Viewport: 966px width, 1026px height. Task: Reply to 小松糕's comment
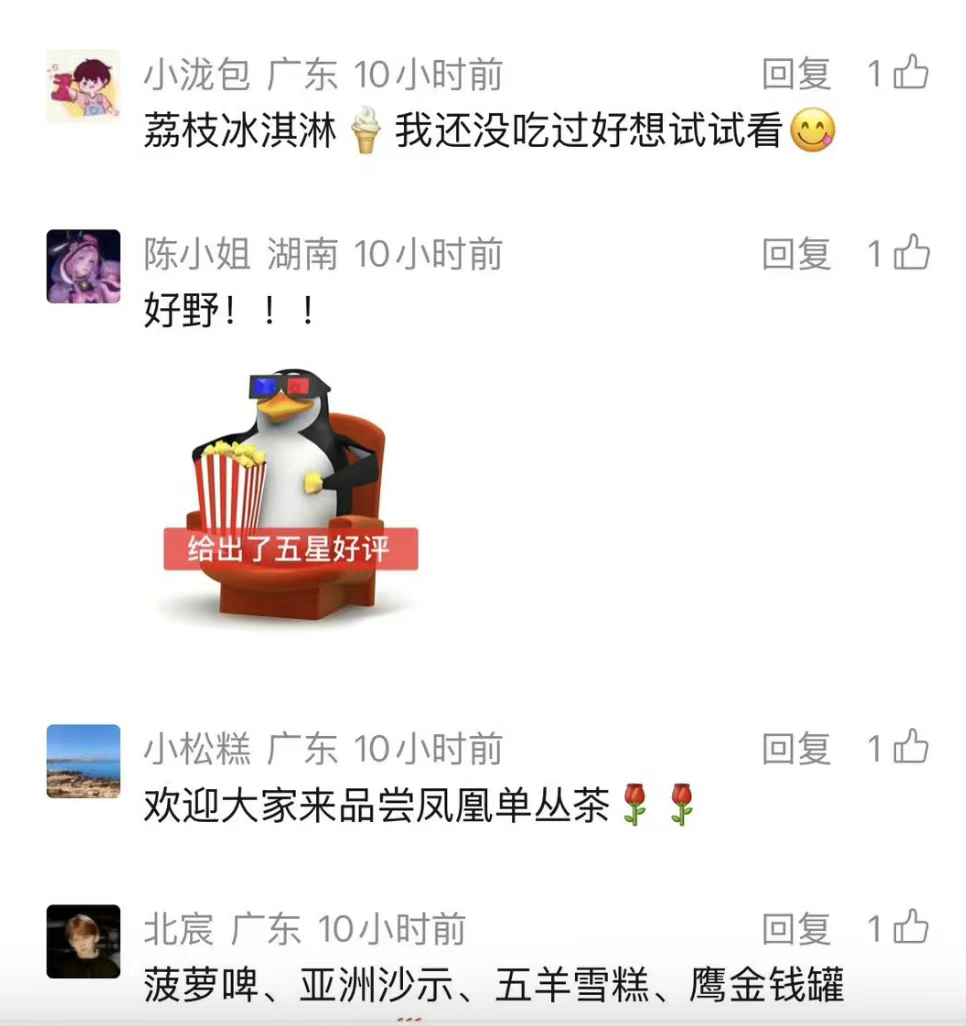pos(796,749)
